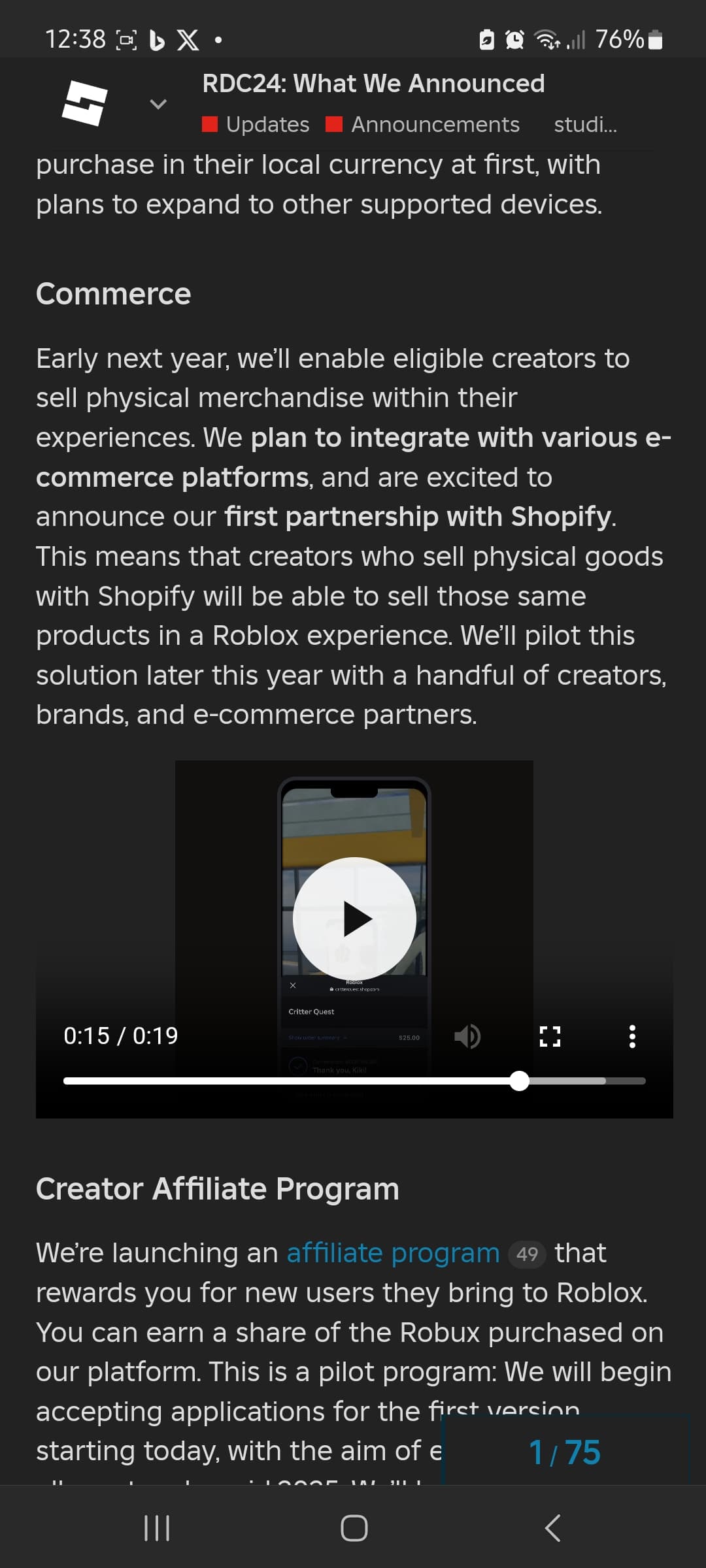Open the 1/75 topic progress indicator

pos(565,1452)
